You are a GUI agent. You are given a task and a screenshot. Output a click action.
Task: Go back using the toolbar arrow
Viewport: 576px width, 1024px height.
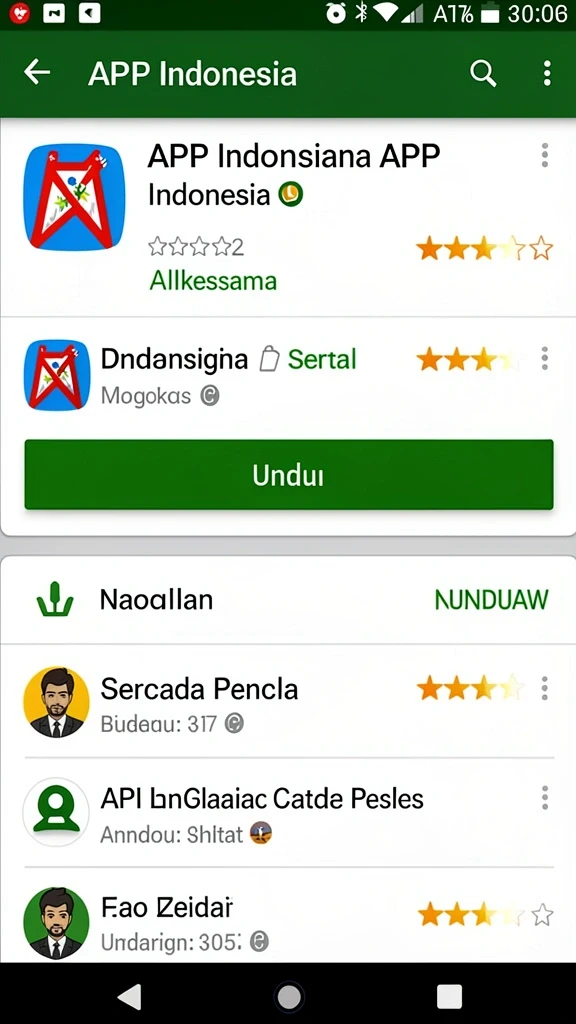37,73
